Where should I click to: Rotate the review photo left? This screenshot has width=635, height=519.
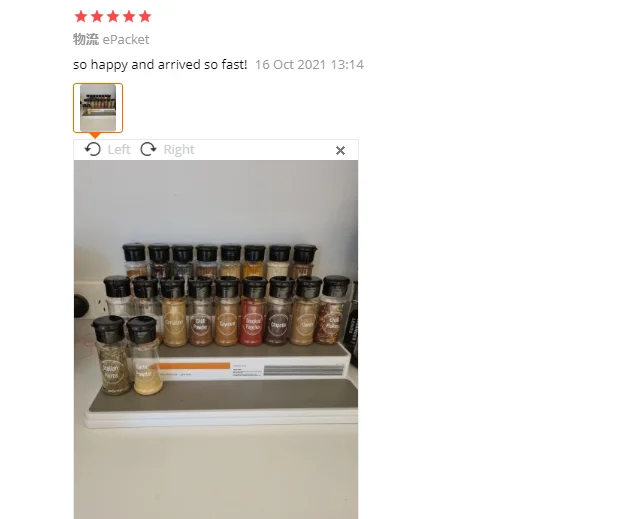(107, 149)
